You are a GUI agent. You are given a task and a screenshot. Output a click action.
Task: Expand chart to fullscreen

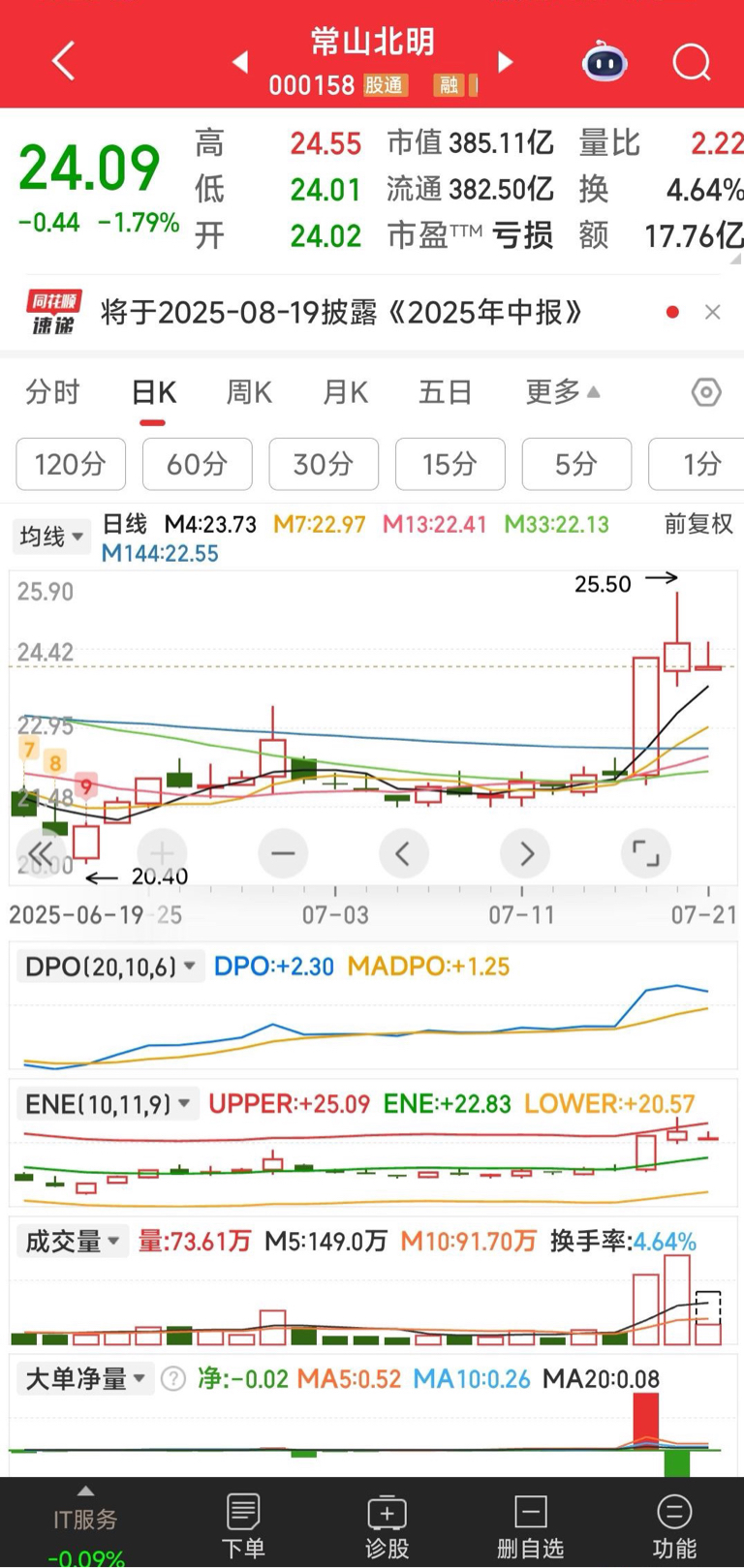pos(645,853)
